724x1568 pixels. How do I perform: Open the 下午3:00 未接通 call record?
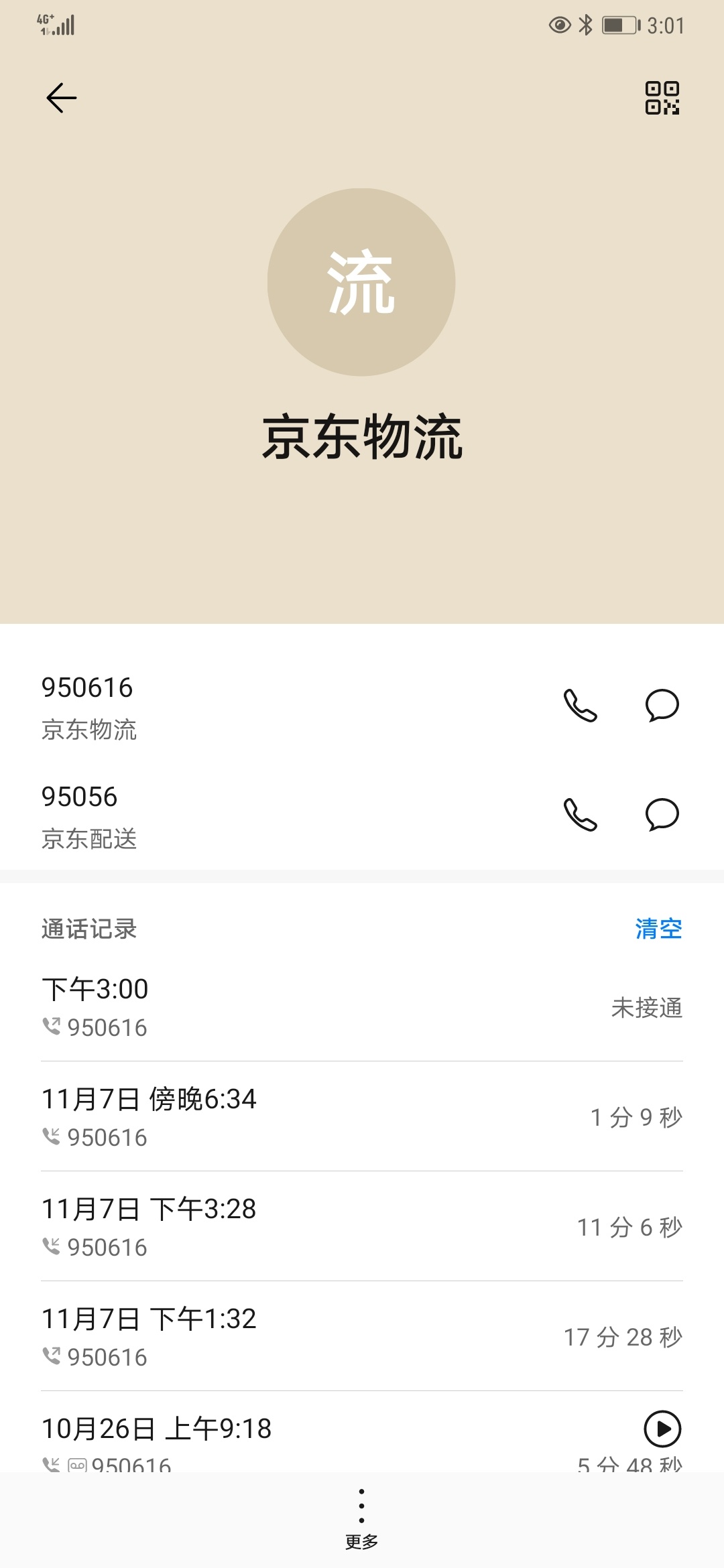[x=362, y=1007]
